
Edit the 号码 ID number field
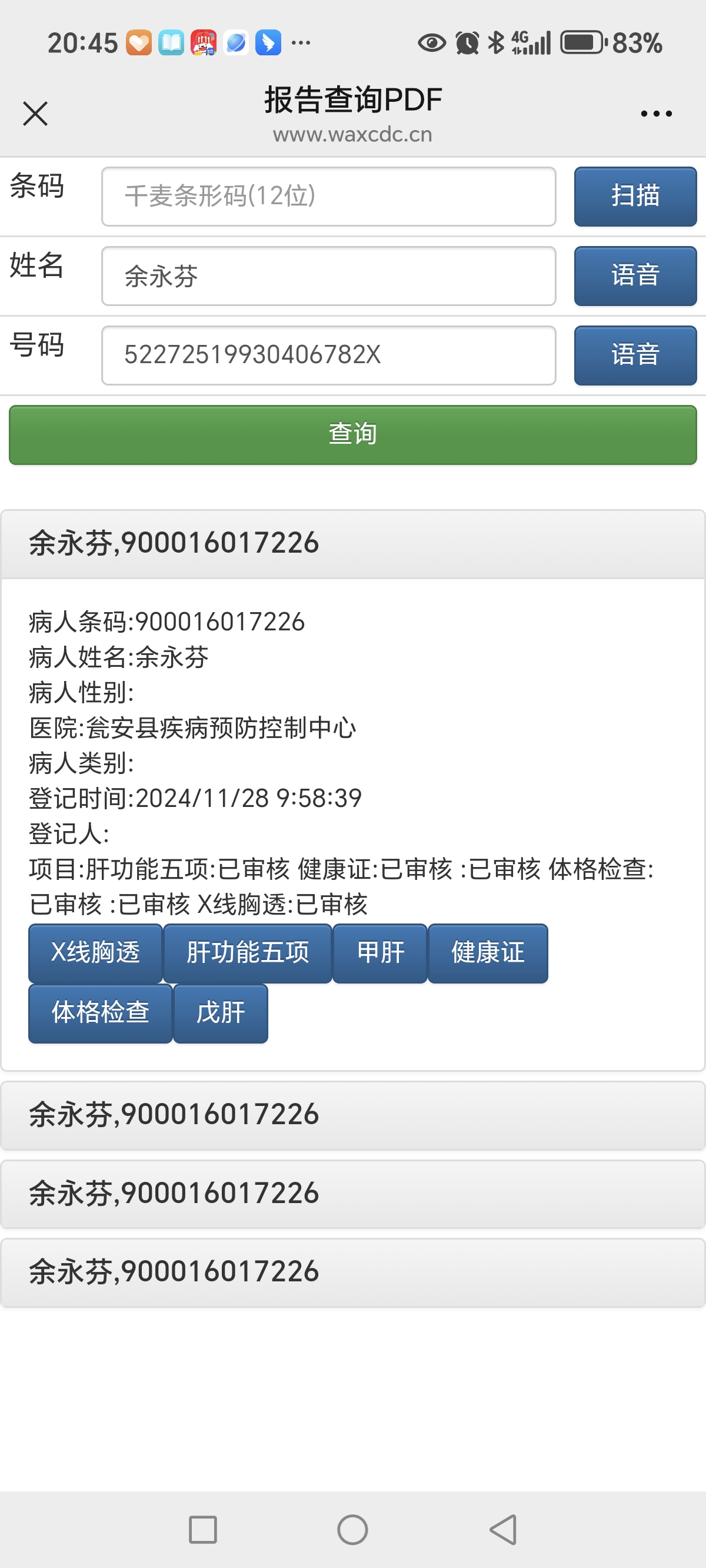click(328, 355)
